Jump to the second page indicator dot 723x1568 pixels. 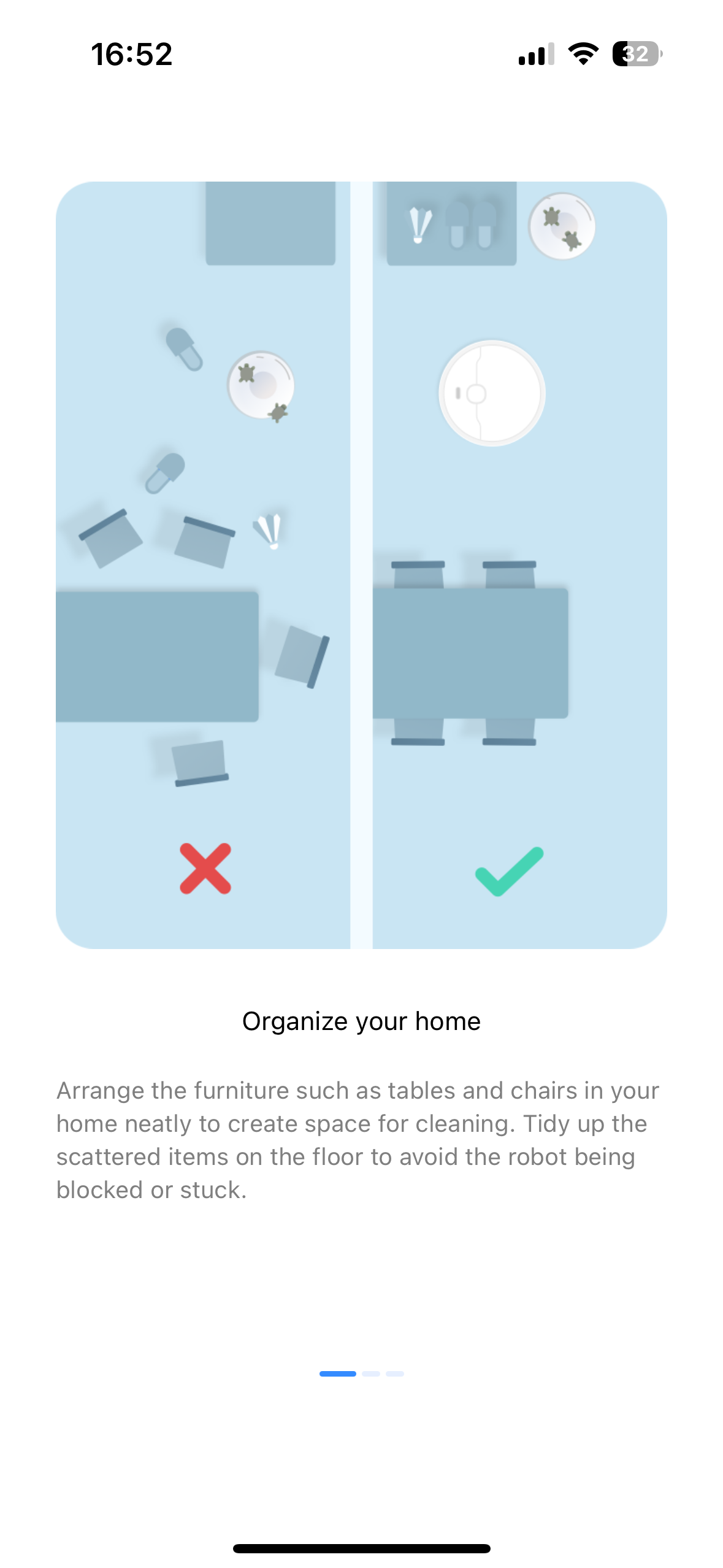click(x=371, y=1374)
